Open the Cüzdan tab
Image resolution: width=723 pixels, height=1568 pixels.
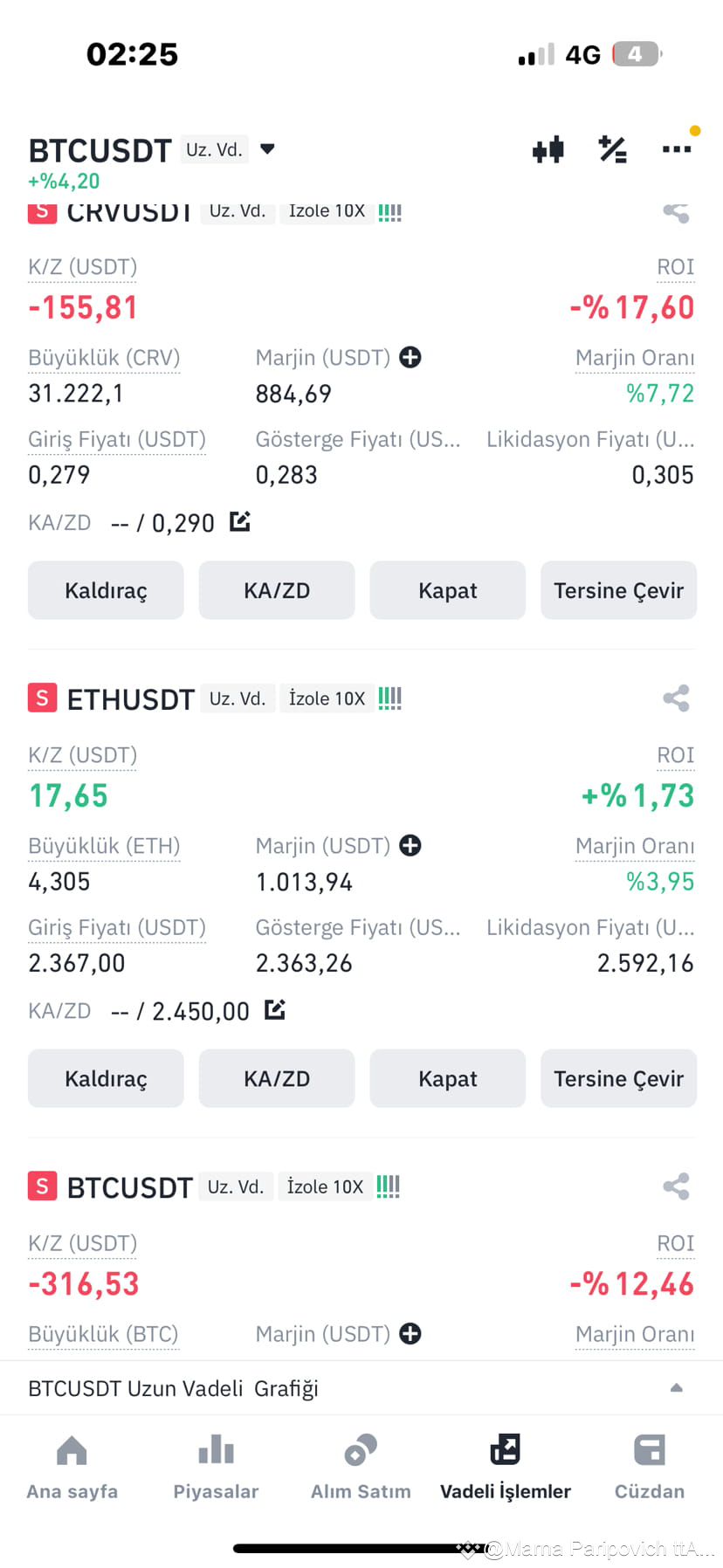pos(649,1465)
